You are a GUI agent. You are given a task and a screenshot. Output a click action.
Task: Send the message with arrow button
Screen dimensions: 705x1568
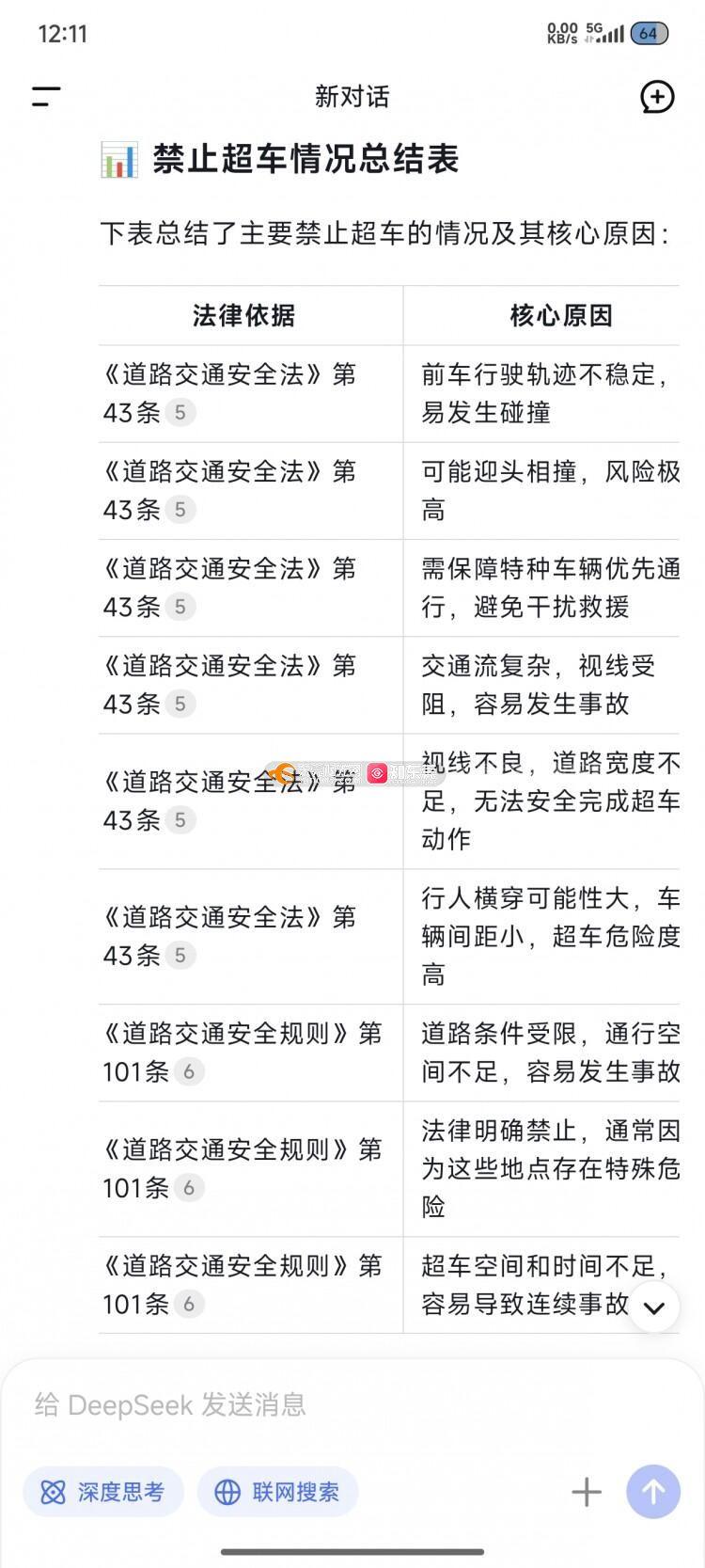click(x=653, y=1492)
